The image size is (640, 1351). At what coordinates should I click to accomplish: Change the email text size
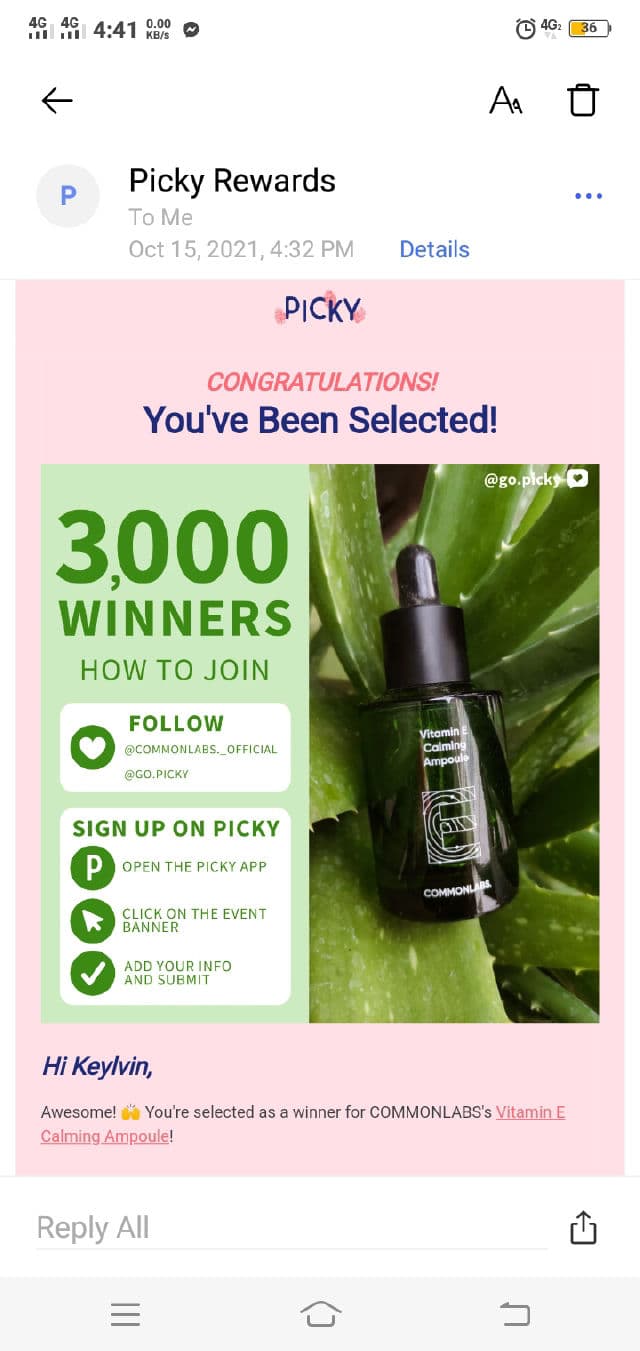[505, 100]
